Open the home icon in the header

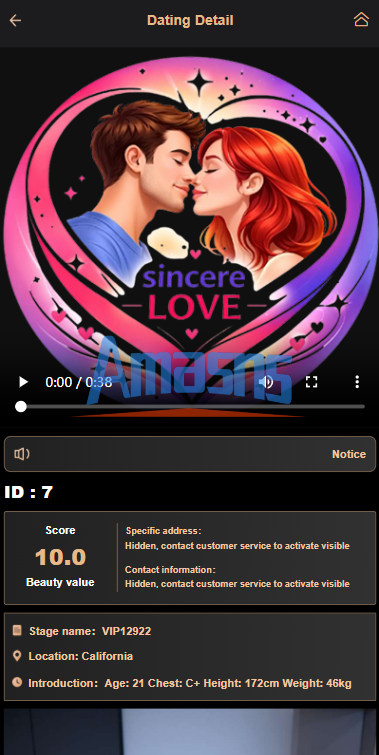click(361, 20)
